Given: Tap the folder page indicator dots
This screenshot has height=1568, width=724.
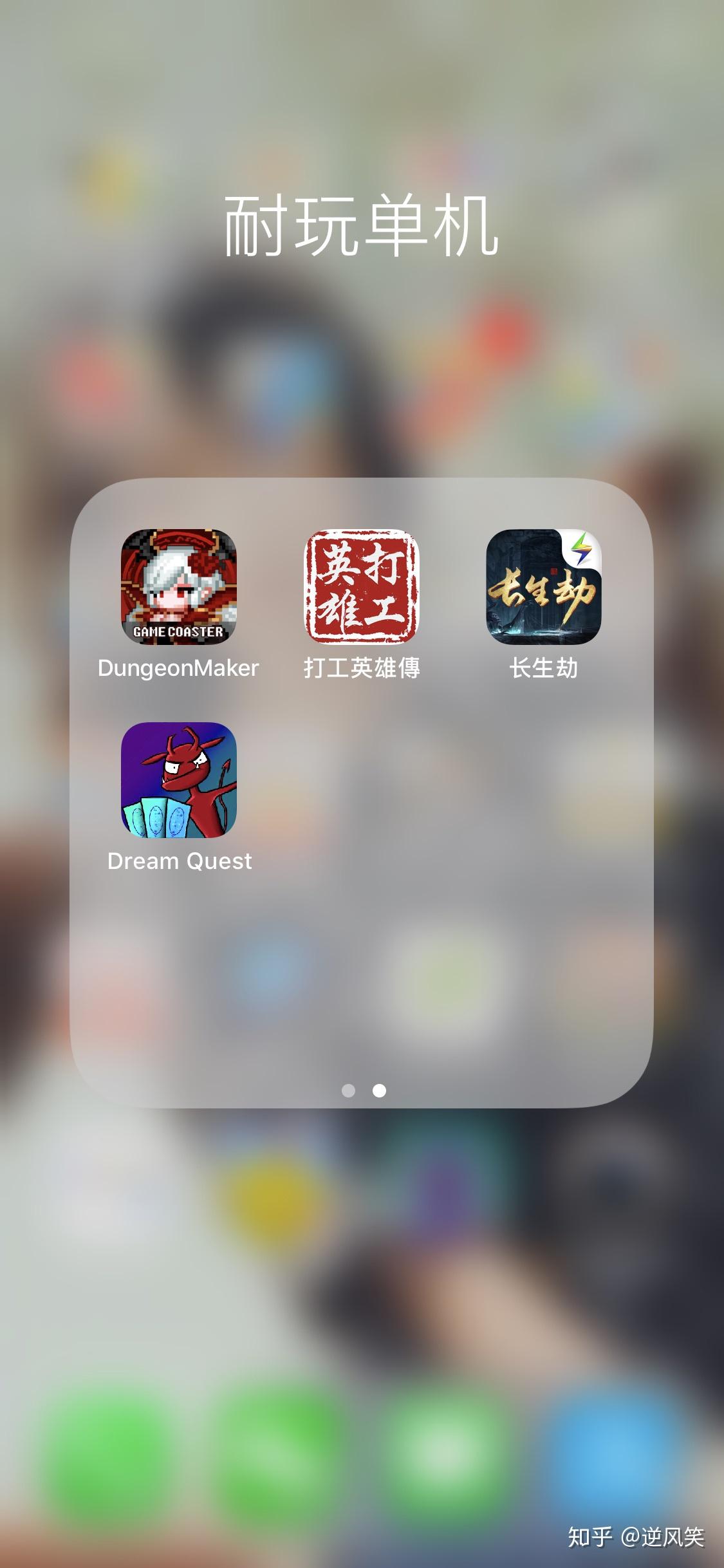Looking at the screenshot, I should [364, 1090].
